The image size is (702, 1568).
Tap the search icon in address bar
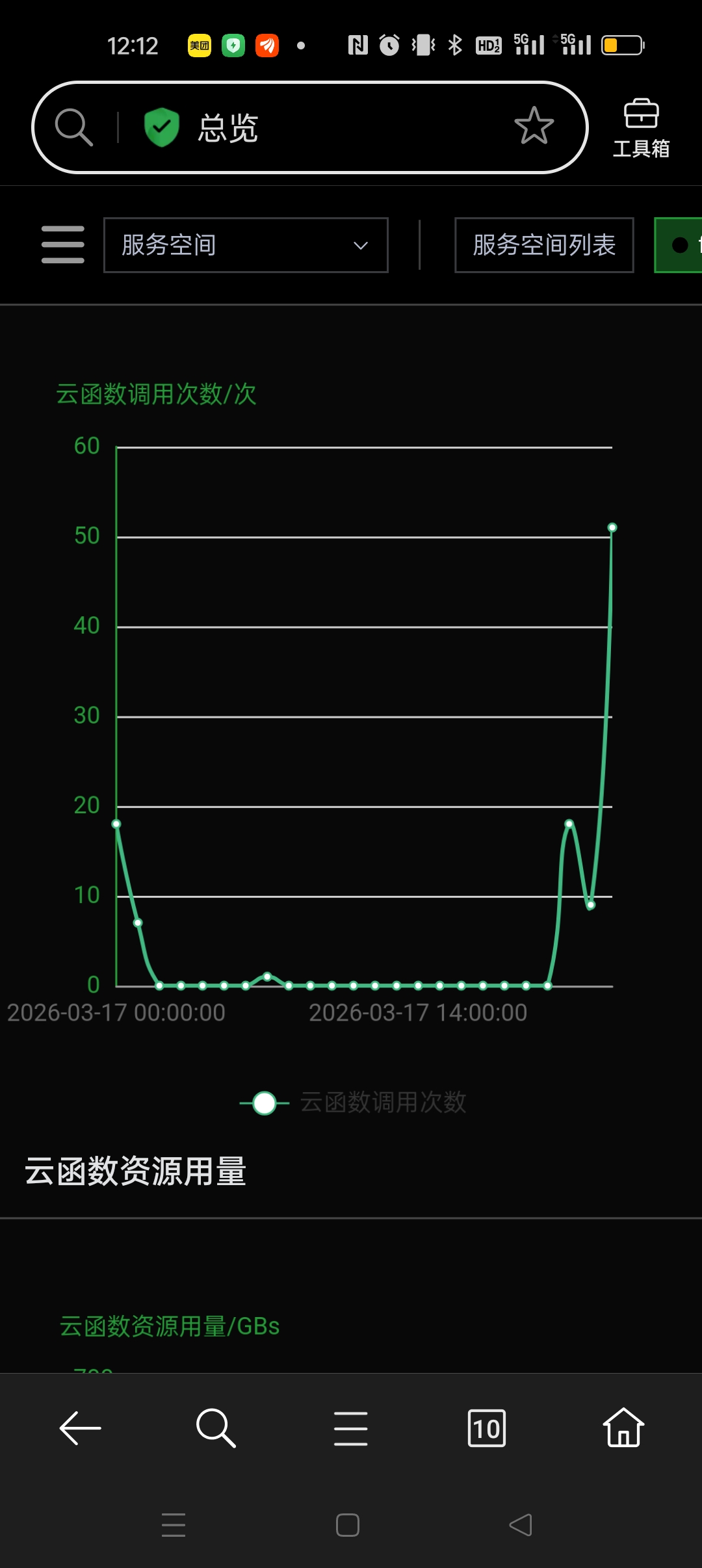point(73,127)
